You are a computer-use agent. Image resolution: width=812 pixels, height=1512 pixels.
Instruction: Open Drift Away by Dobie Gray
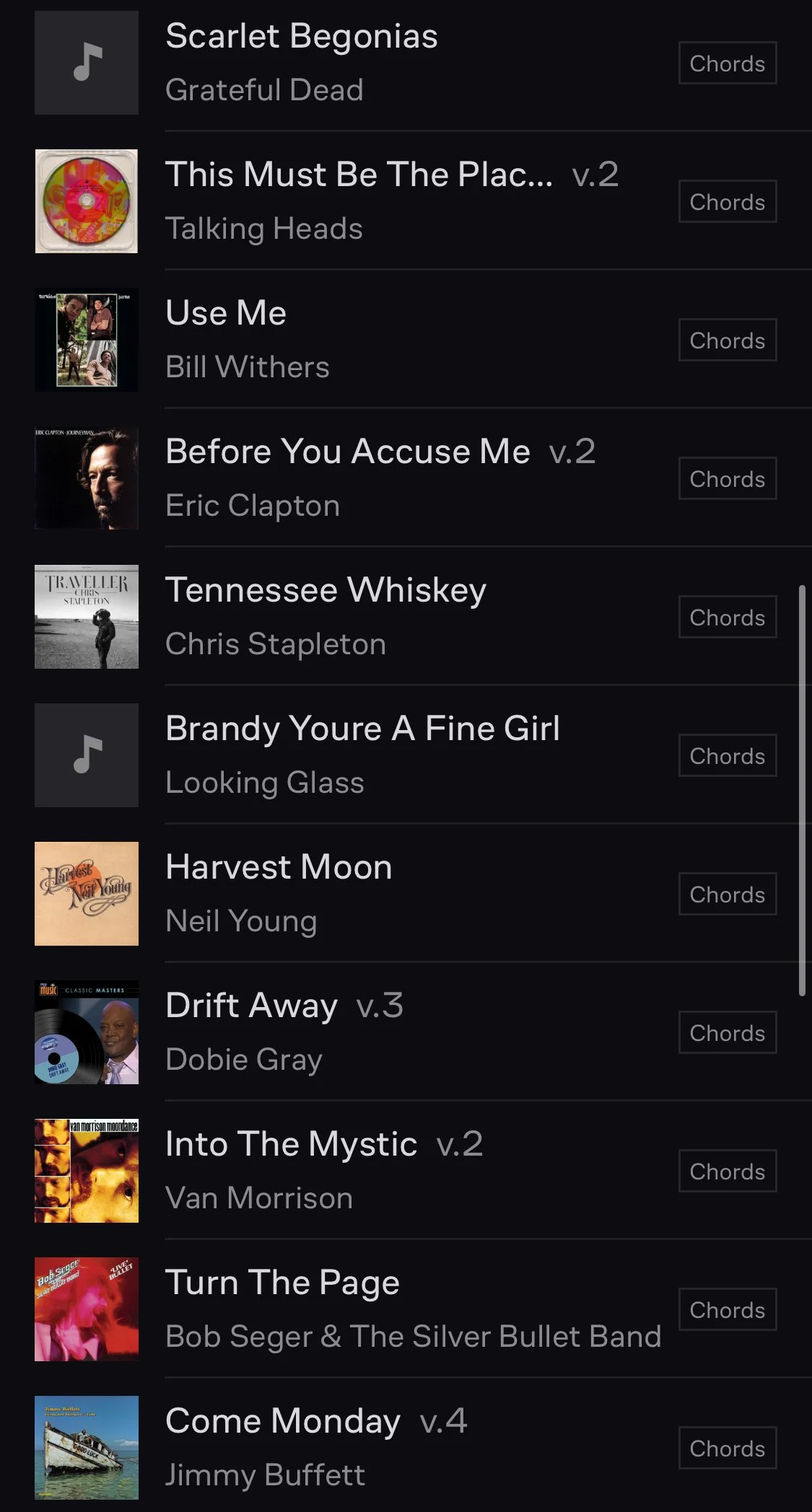pos(251,1006)
